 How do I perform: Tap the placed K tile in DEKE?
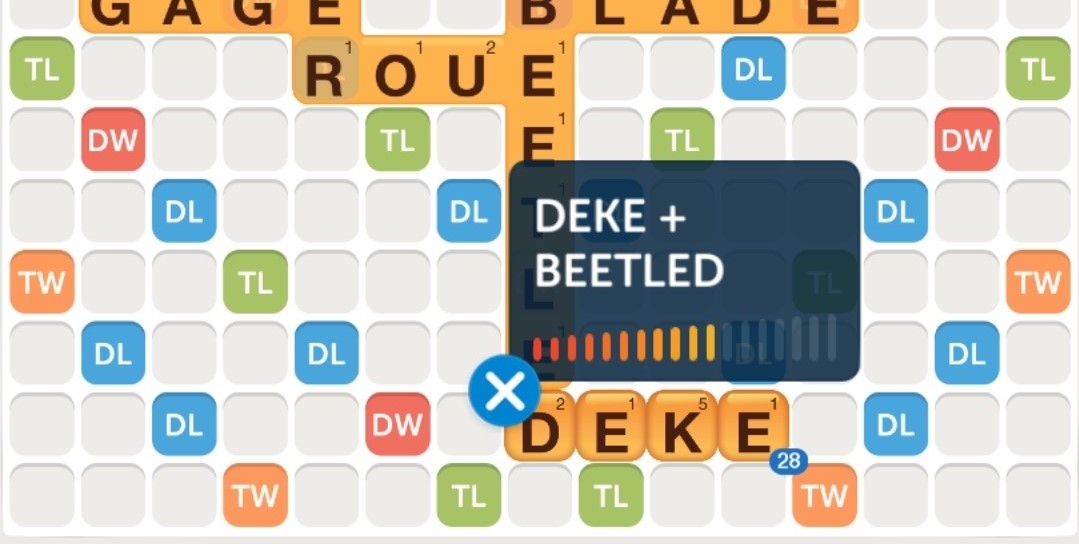682,427
